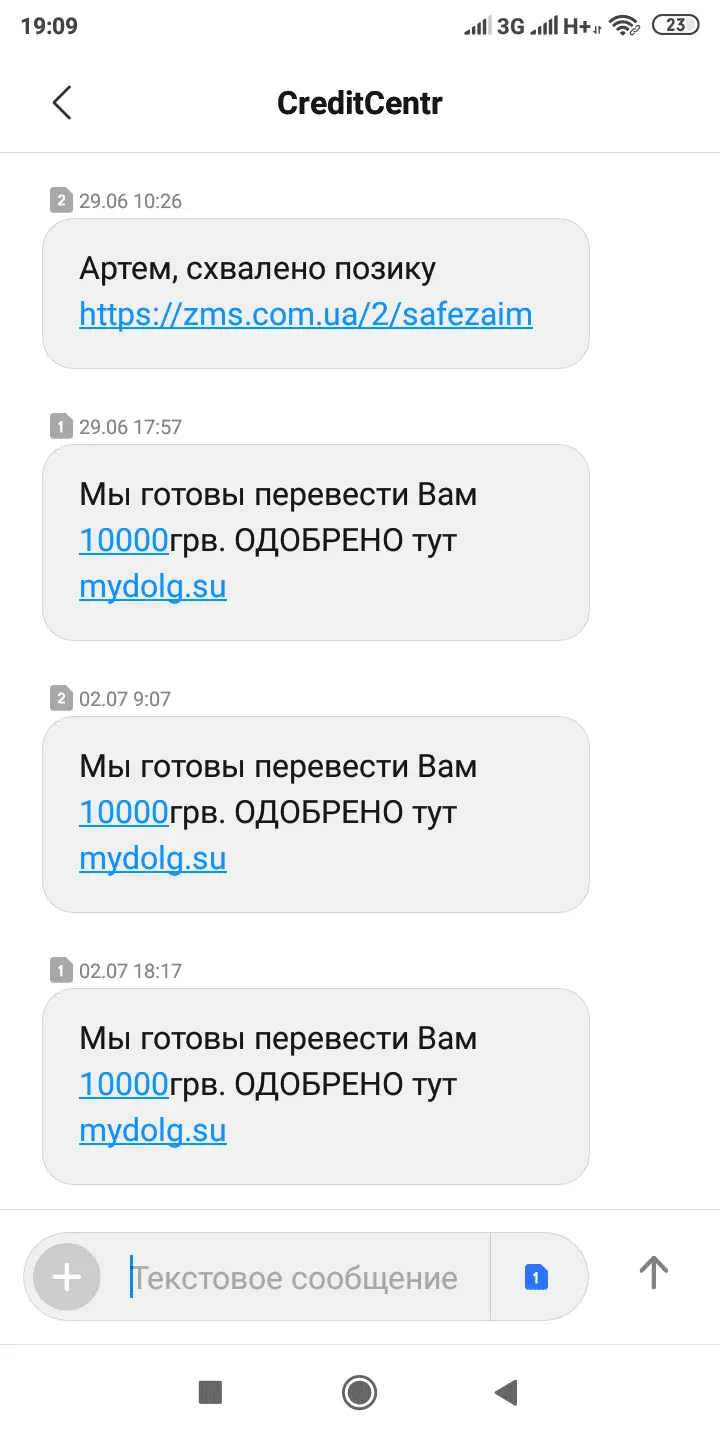Focus the Текстовое сообщение text field
The height and width of the screenshot is (1440, 720).
(300, 1277)
